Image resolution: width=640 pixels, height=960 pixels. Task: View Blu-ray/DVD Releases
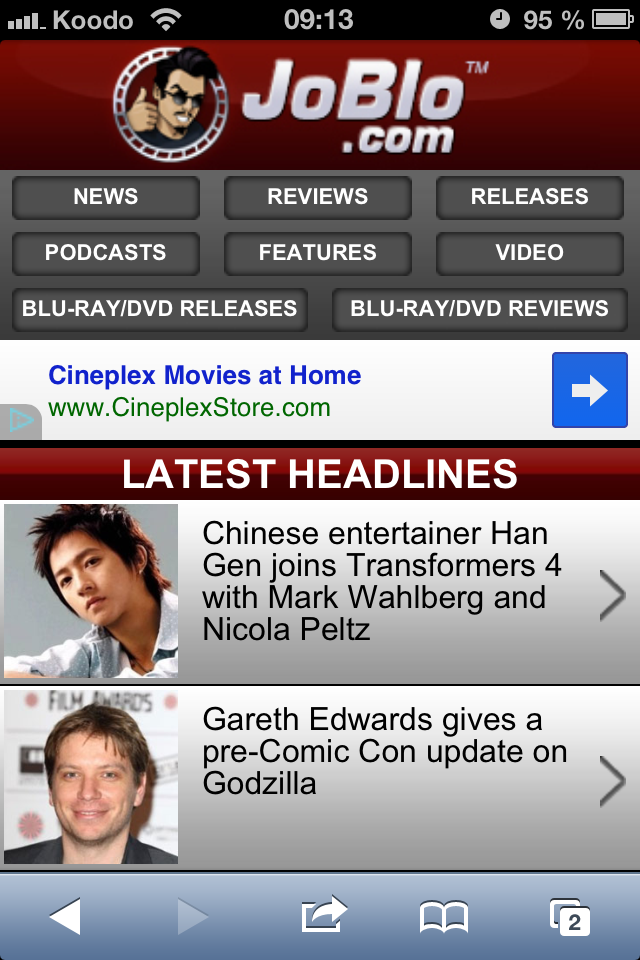[160, 309]
